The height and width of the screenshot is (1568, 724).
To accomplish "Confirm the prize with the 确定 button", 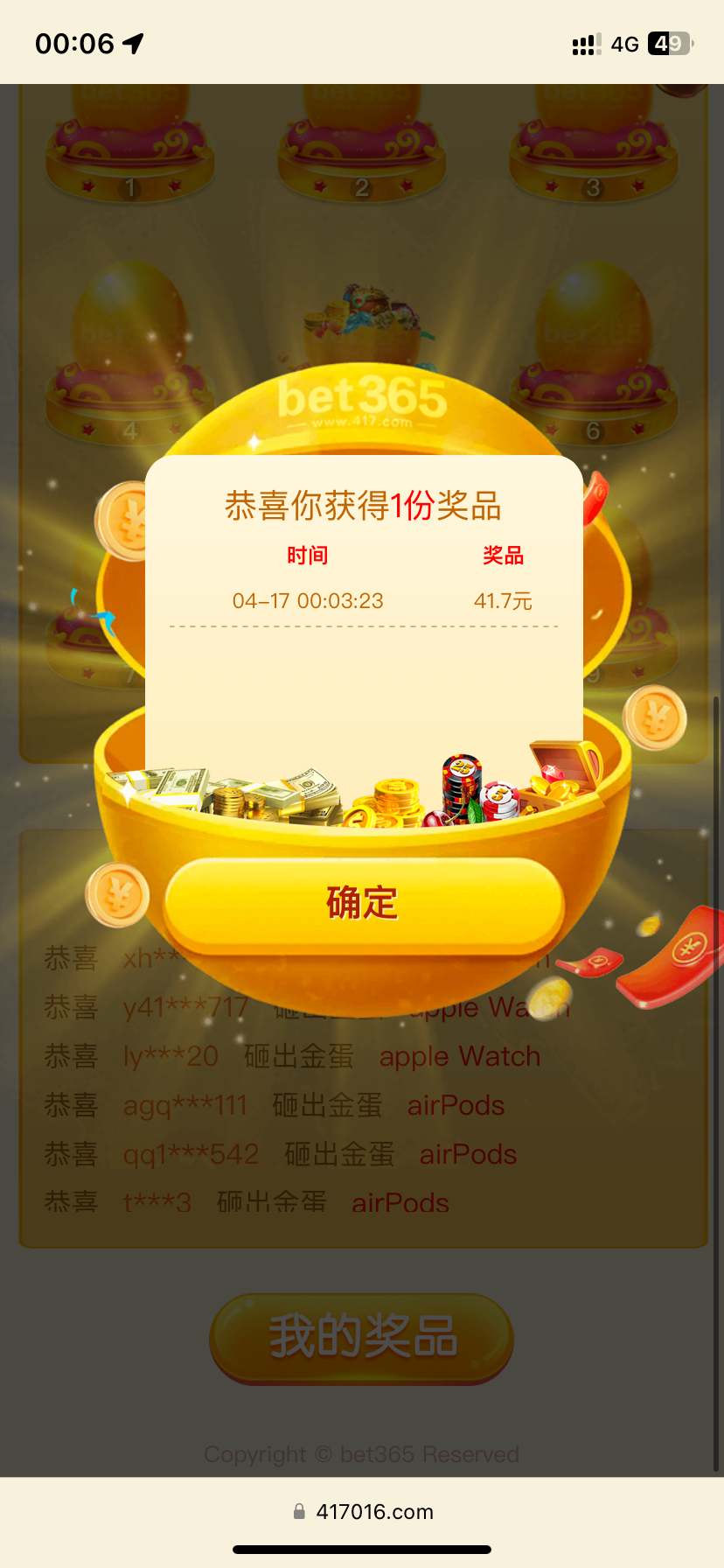I will pos(363,904).
